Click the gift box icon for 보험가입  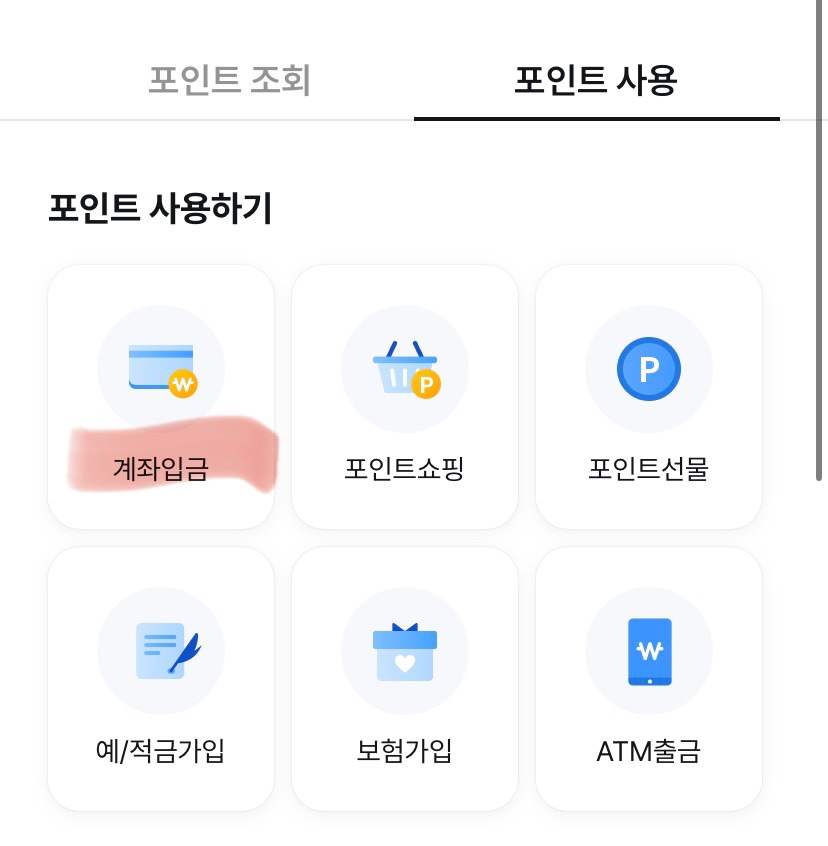click(404, 649)
